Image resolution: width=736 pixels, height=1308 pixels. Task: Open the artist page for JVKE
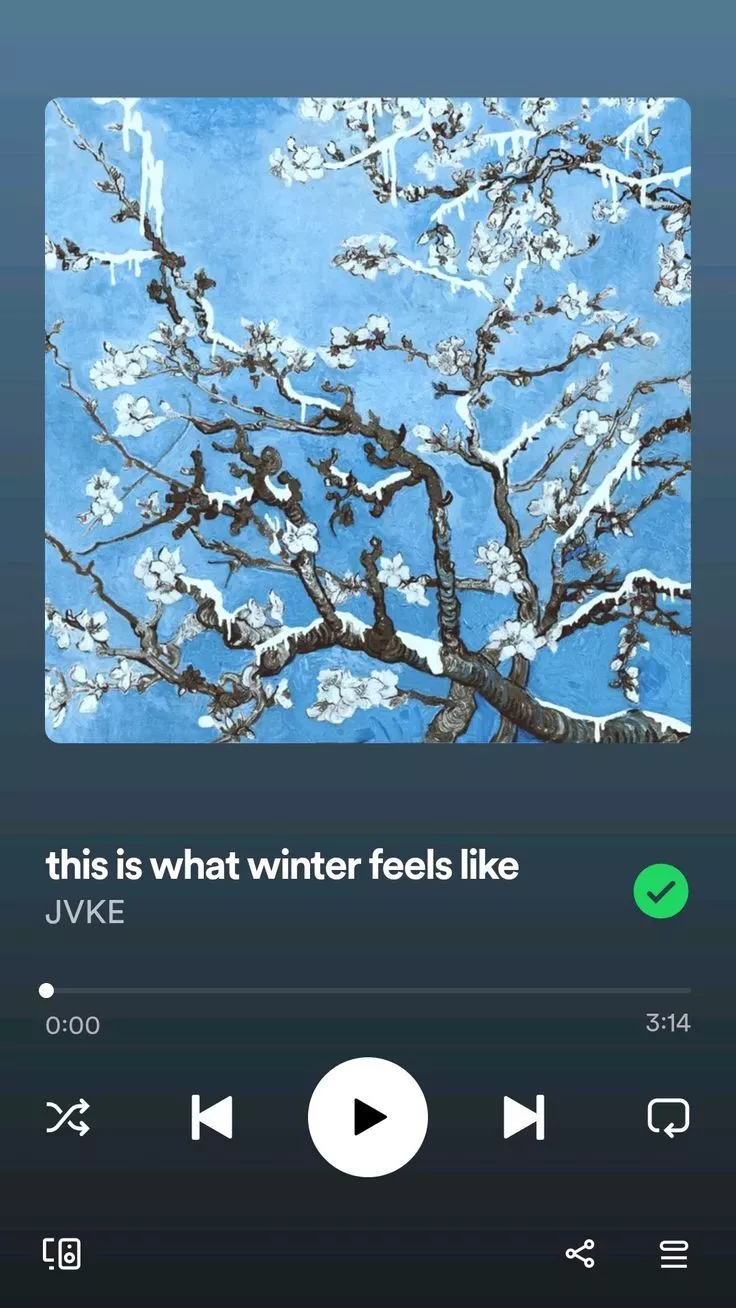(x=85, y=912)
